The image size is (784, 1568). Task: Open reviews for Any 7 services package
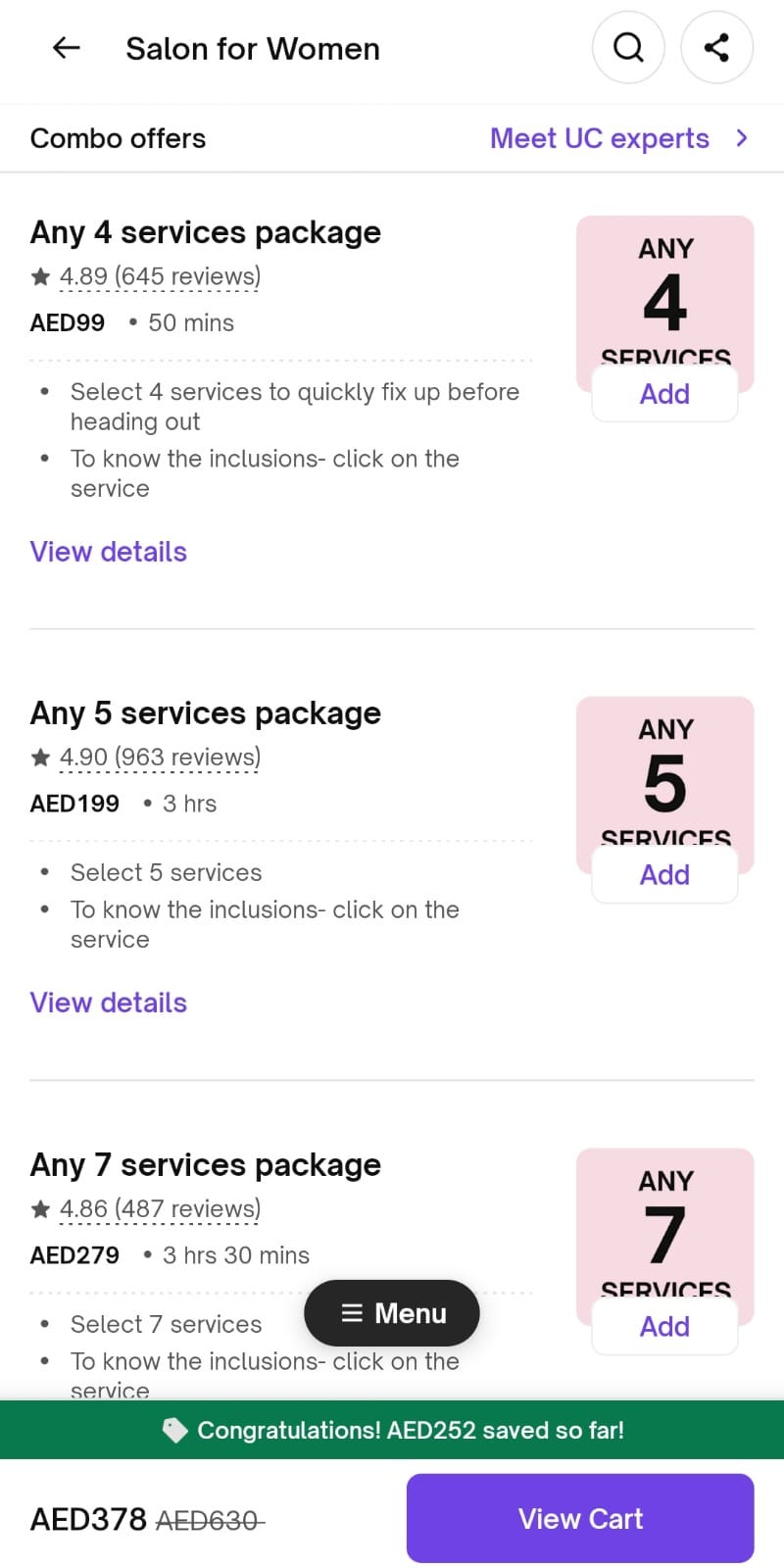pos(160,1209)
